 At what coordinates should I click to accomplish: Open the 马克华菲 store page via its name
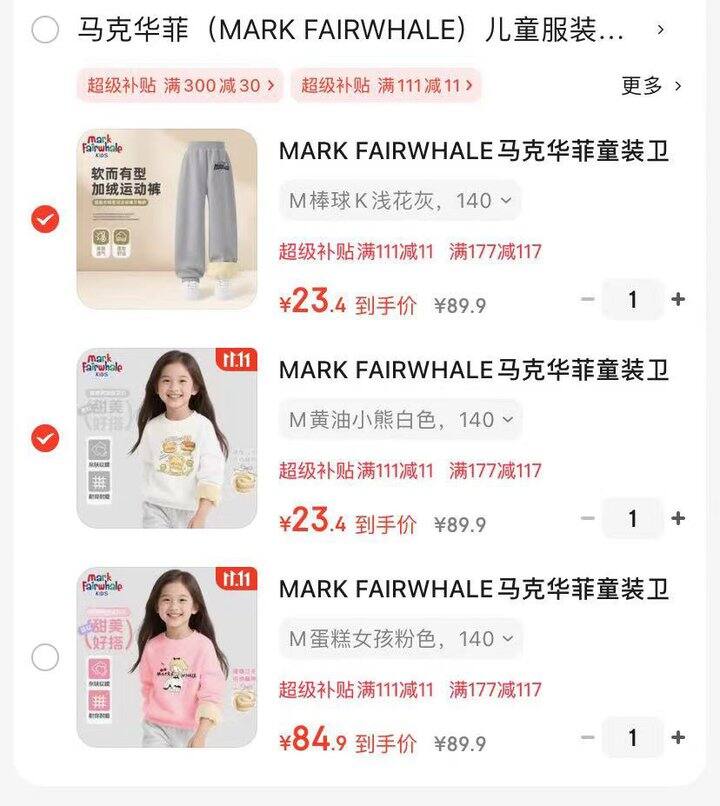pyautogui.click(x=350, y=30)
